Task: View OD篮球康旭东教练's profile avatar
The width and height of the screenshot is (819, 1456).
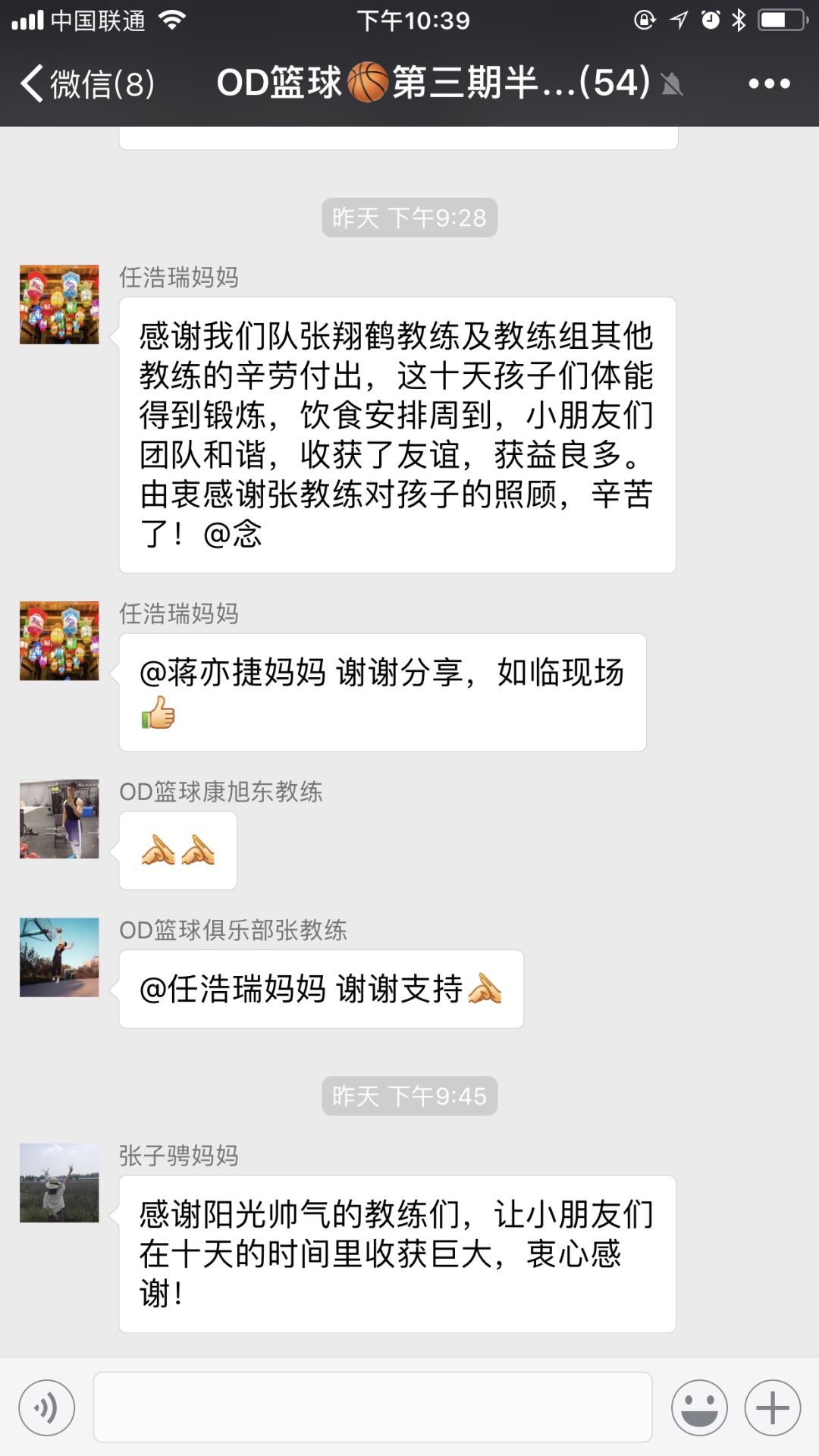Action: pyautogui.click(x=59, y=819)
